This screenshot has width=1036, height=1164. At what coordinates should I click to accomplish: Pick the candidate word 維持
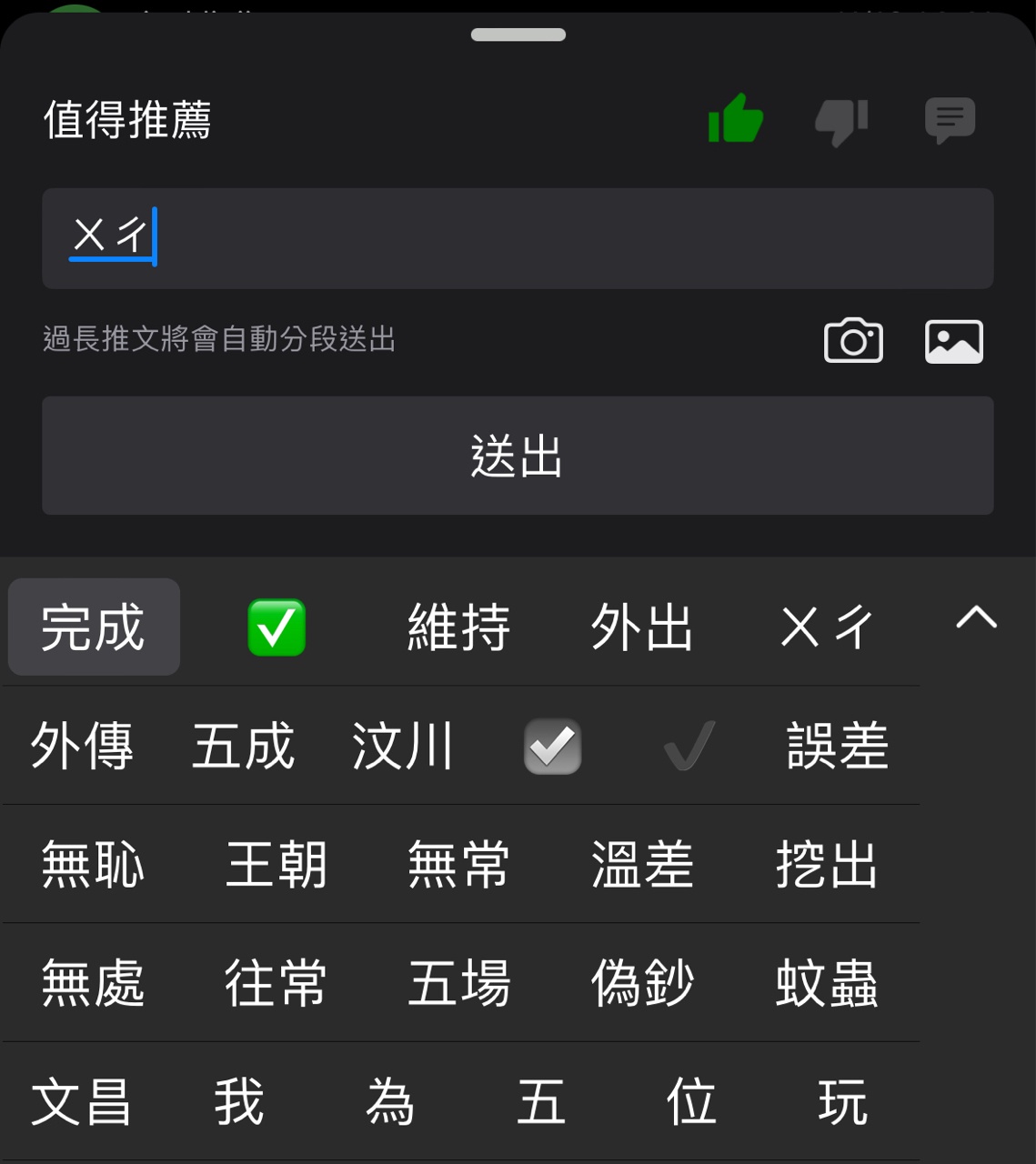click(458, 627)
